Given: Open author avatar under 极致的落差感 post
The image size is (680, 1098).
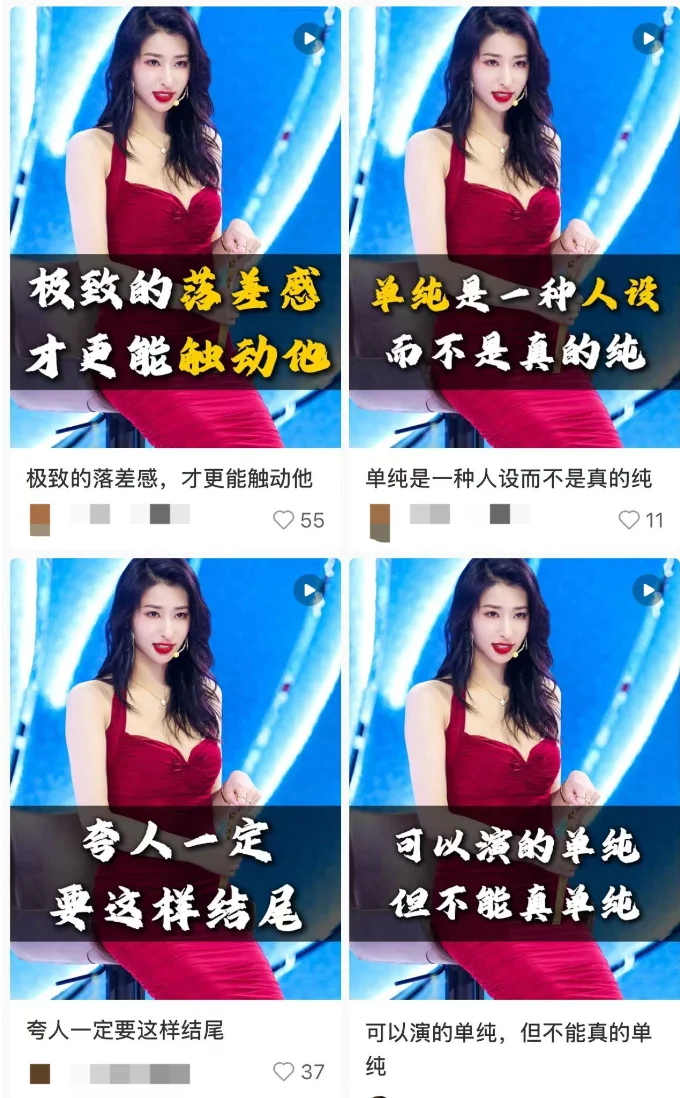Looking at the screenshot, I should pyautogui.click(x=40, y=519).
